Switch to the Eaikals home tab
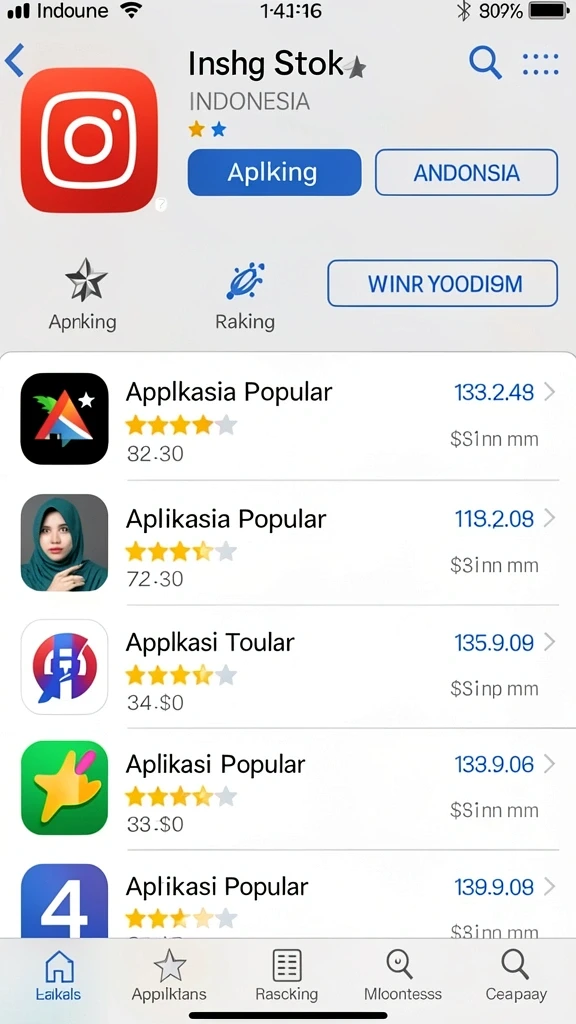The width and height of the screenshot is (576, 1024). [58, 975]
